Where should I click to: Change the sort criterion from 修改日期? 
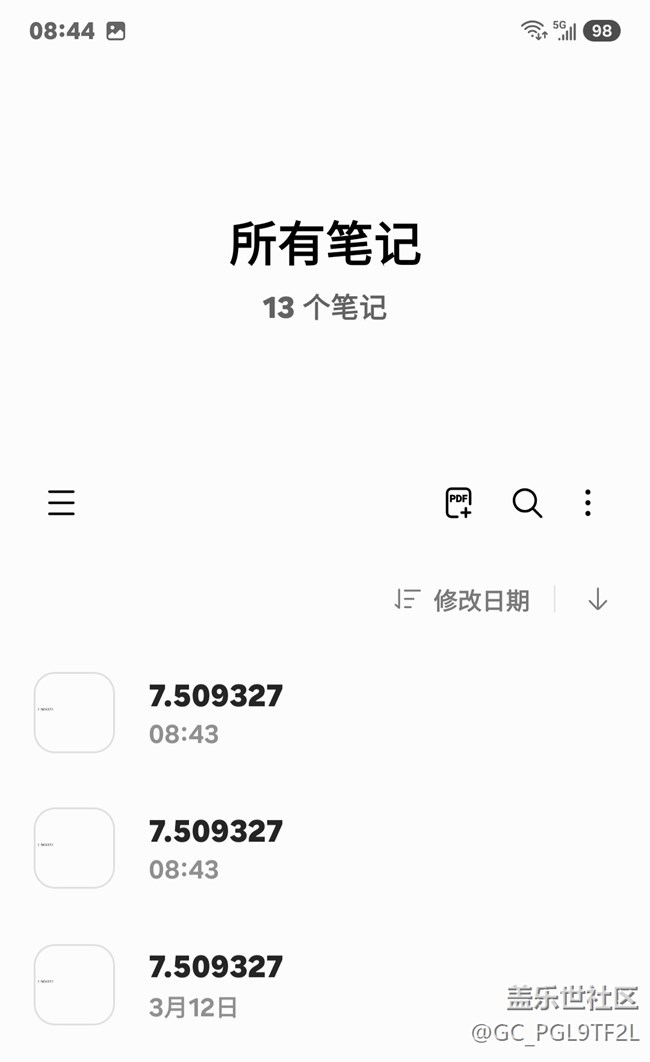(462, 600)
